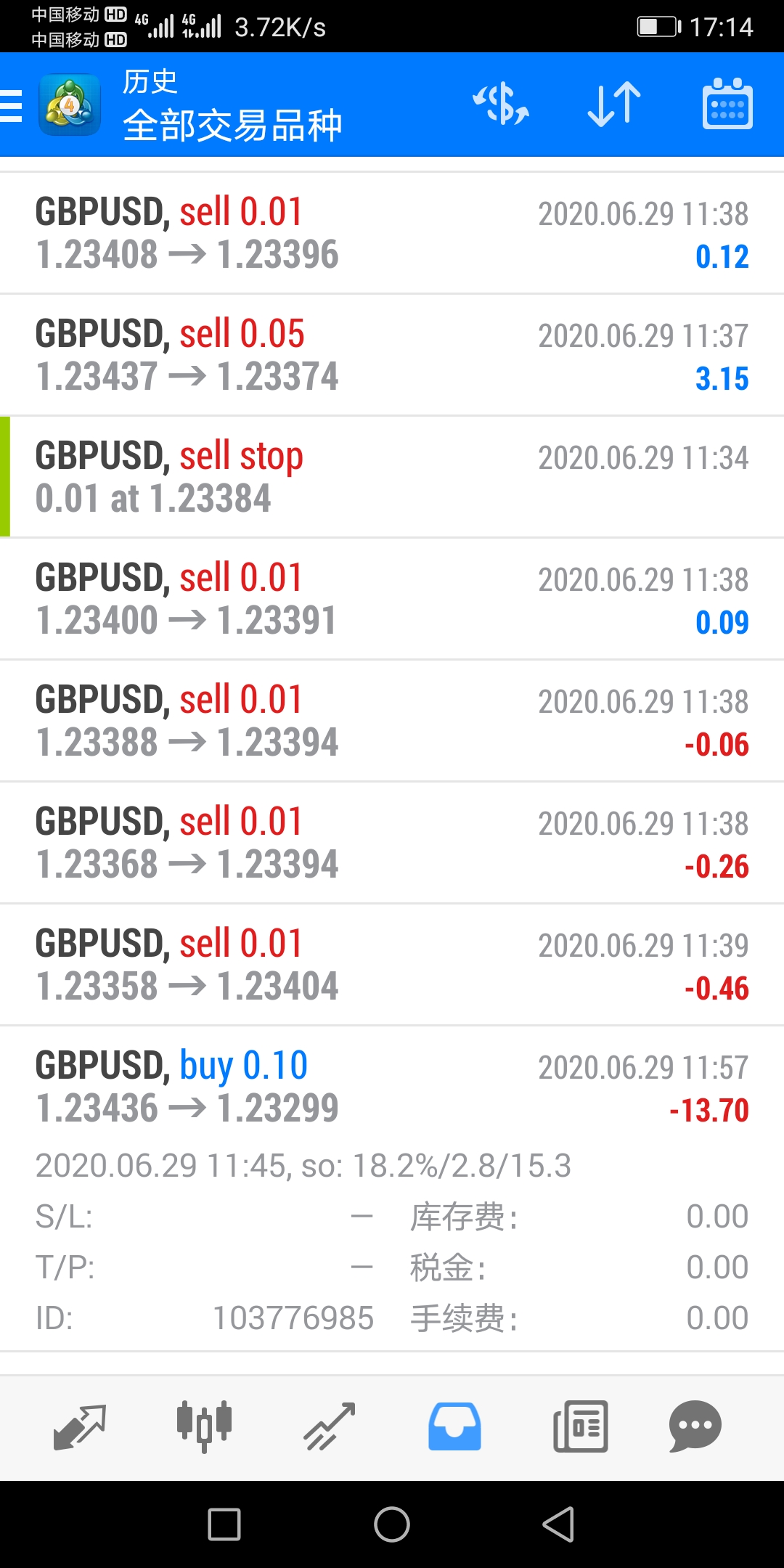Image resolution: width=784 pixels, height=1568 pixels.
Task: Expand the trade with loss -0.06
Action: [x=392, y=721]
